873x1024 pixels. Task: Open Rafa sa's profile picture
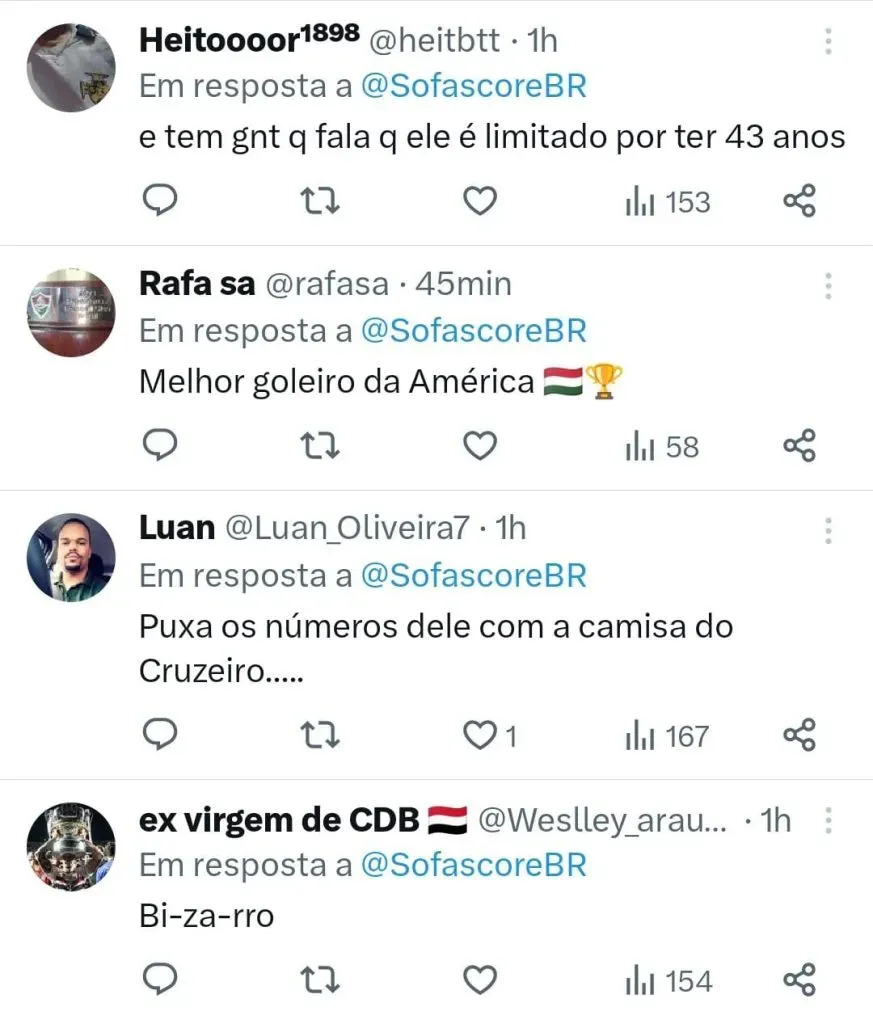pos(70,312)
